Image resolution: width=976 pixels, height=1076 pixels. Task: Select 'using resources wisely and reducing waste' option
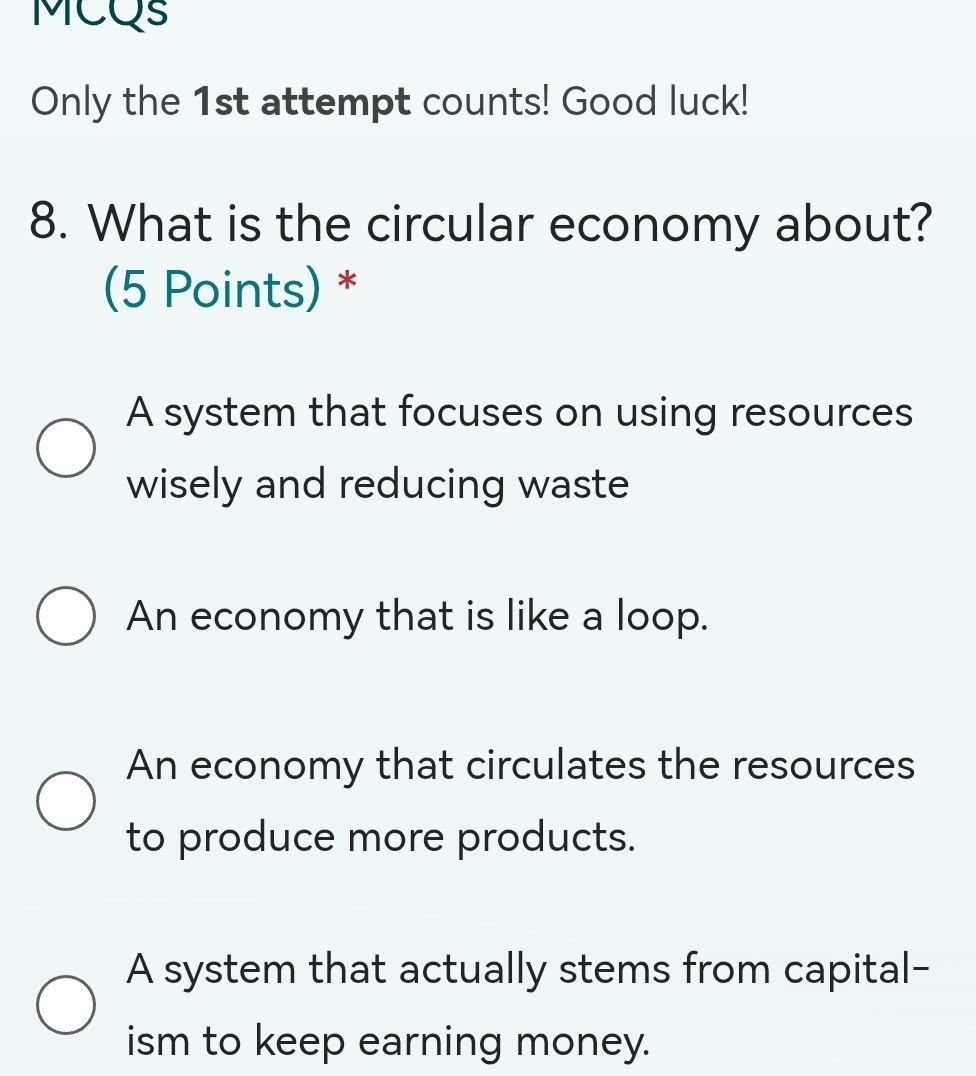[67, 449]
